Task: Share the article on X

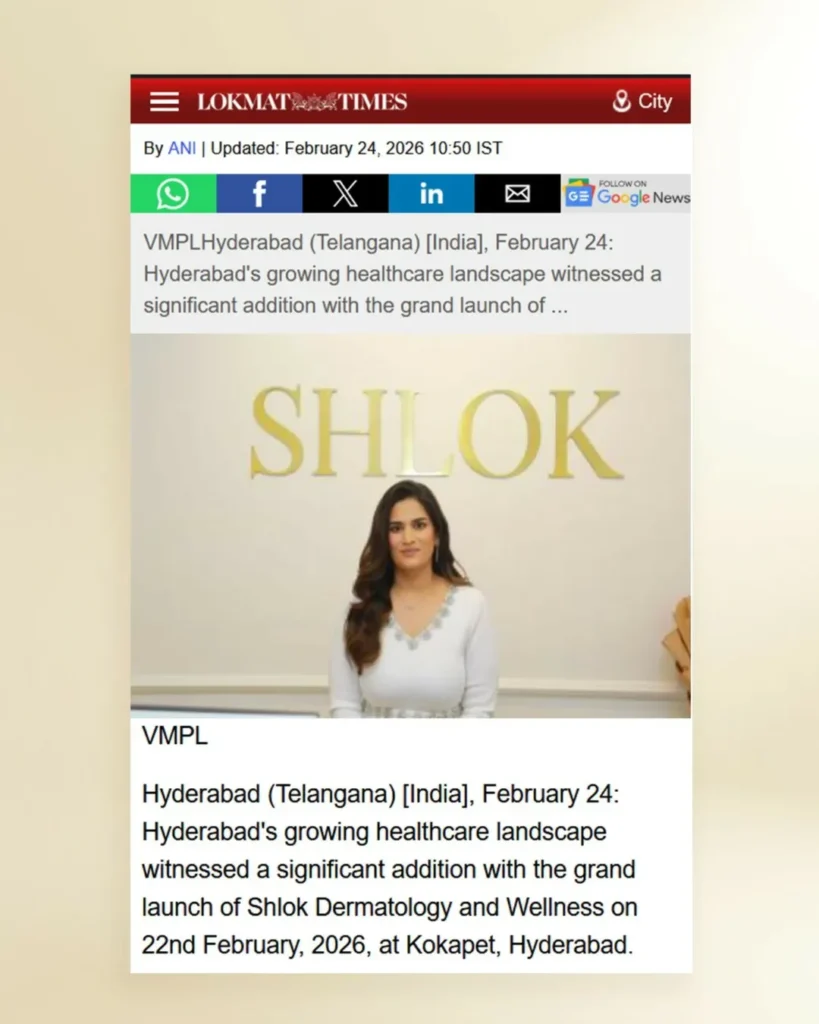Action: click(x=345, y=193)
